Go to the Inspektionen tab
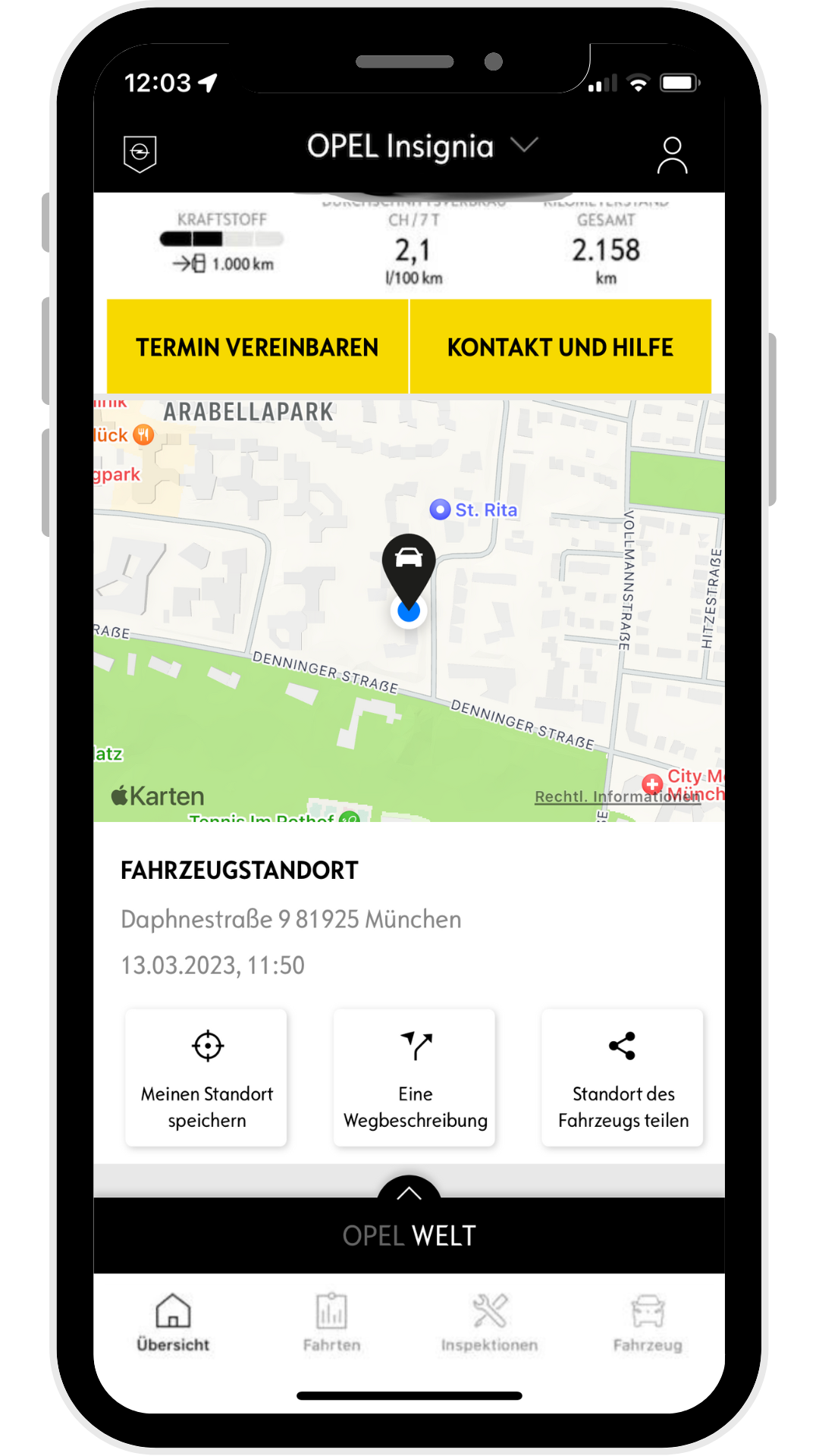819x1456 pixels. [490, 1323]
